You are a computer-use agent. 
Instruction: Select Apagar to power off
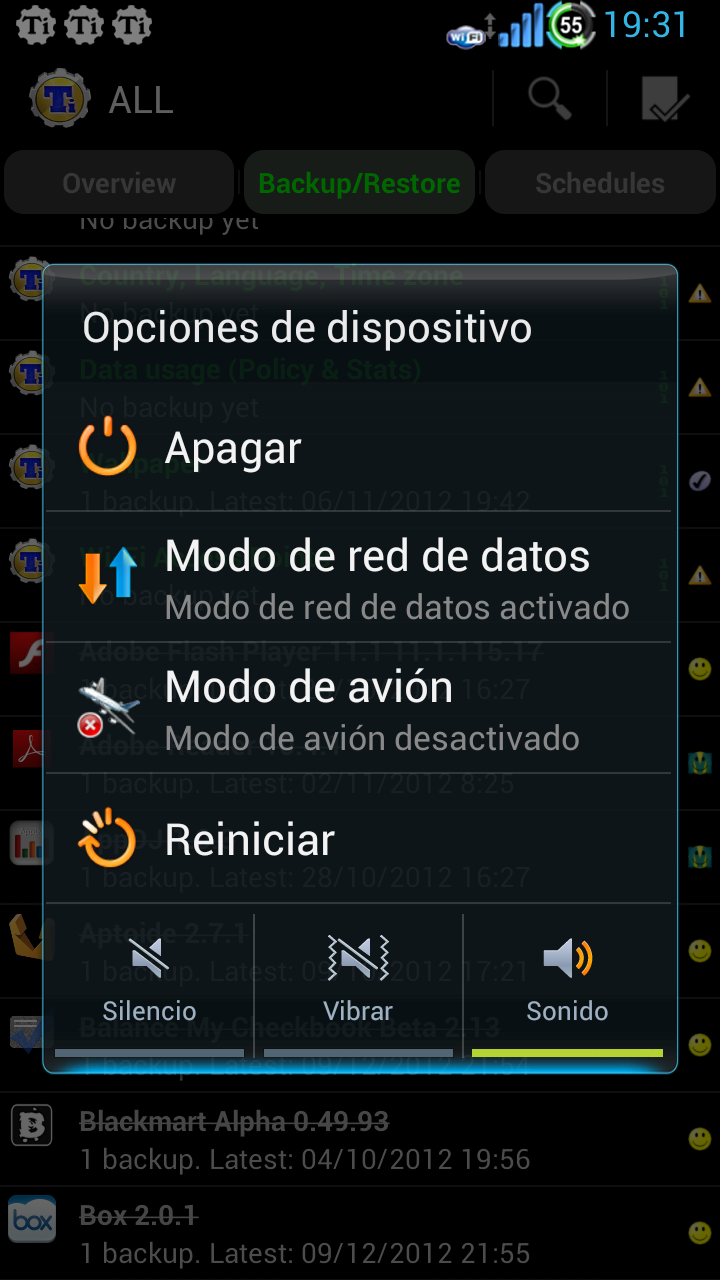[360, 448]
